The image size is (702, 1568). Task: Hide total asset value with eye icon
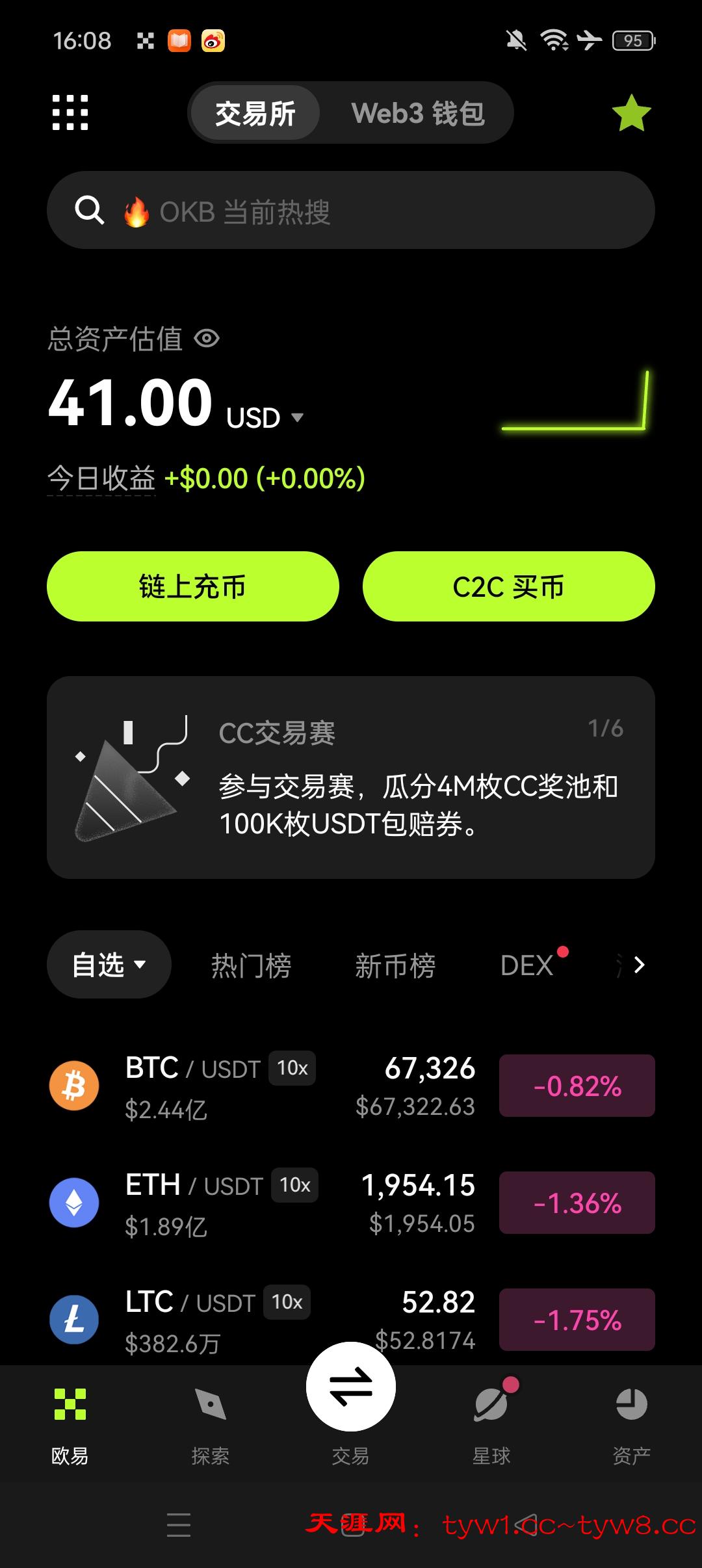207,339
